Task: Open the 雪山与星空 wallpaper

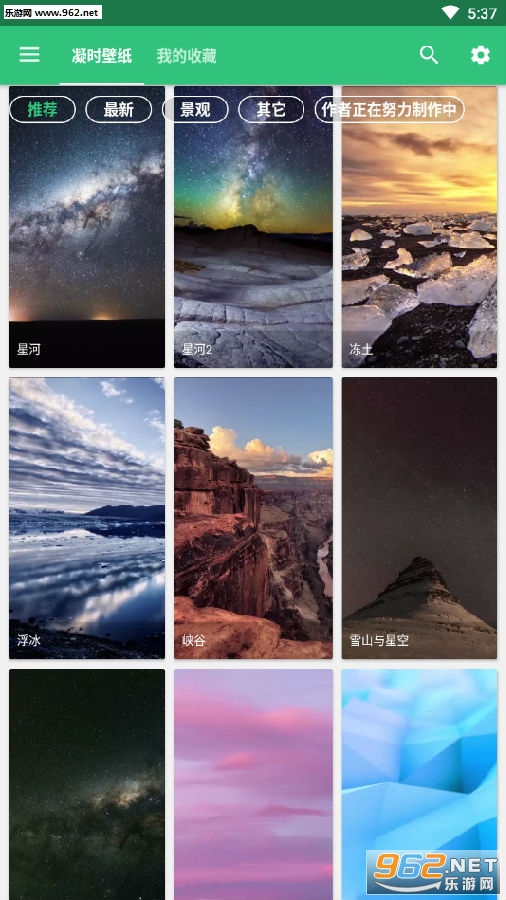Action: pyautogui.click(x=419, y=518)
